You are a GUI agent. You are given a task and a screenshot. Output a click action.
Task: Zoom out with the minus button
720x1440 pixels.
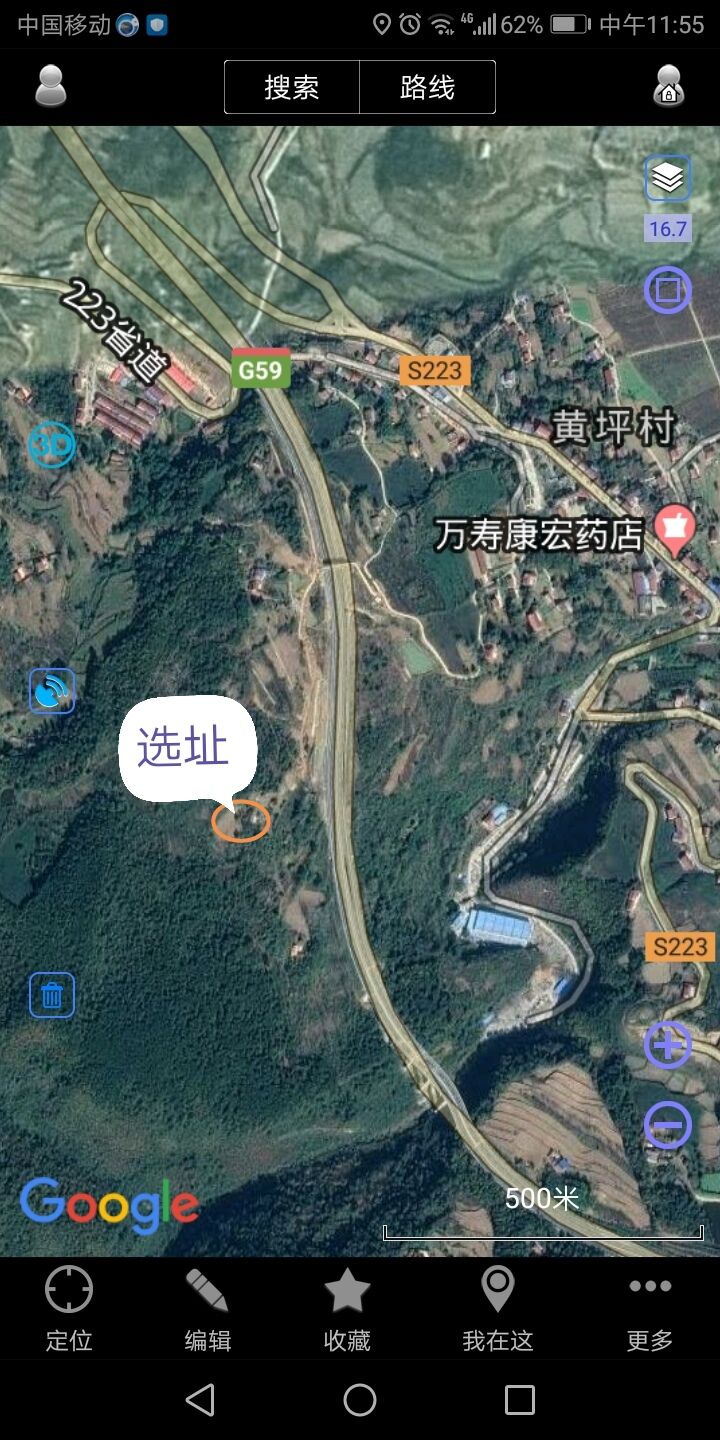point(667,1126)
